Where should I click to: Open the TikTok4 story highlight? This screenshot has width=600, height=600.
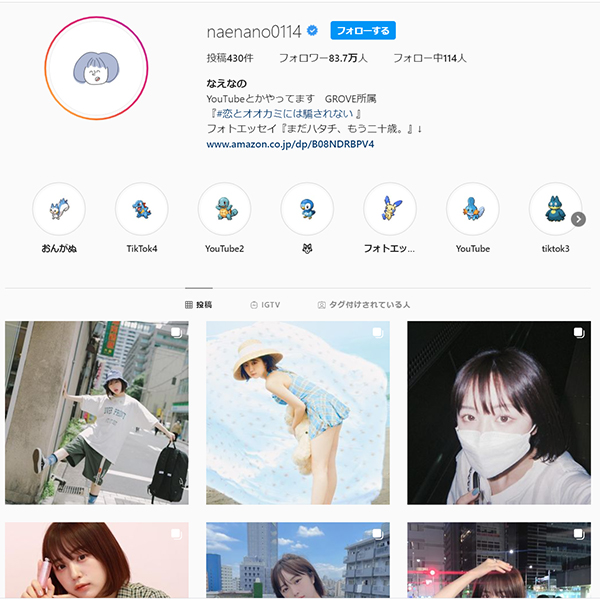pyautogui.click(x=142, y=208)
